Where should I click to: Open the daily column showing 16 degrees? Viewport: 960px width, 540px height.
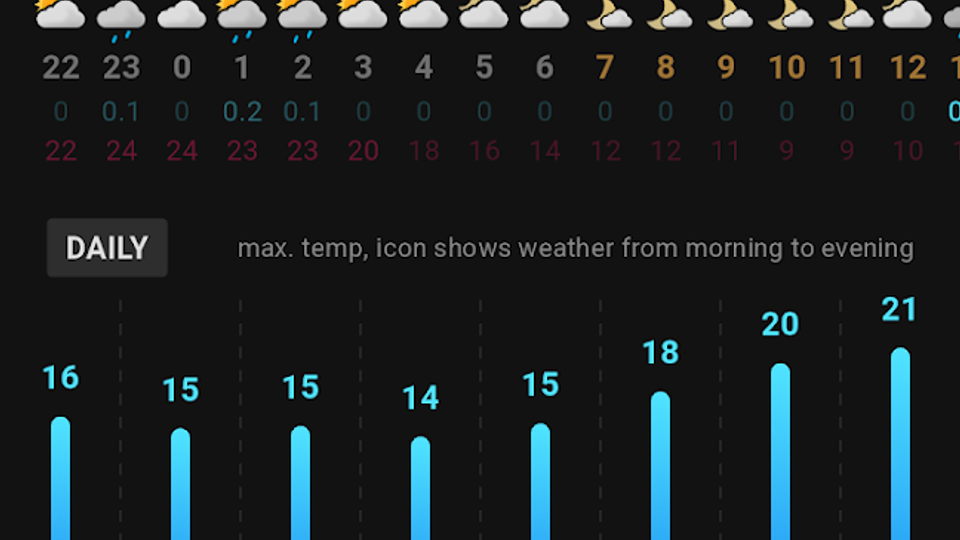[61, 470]
